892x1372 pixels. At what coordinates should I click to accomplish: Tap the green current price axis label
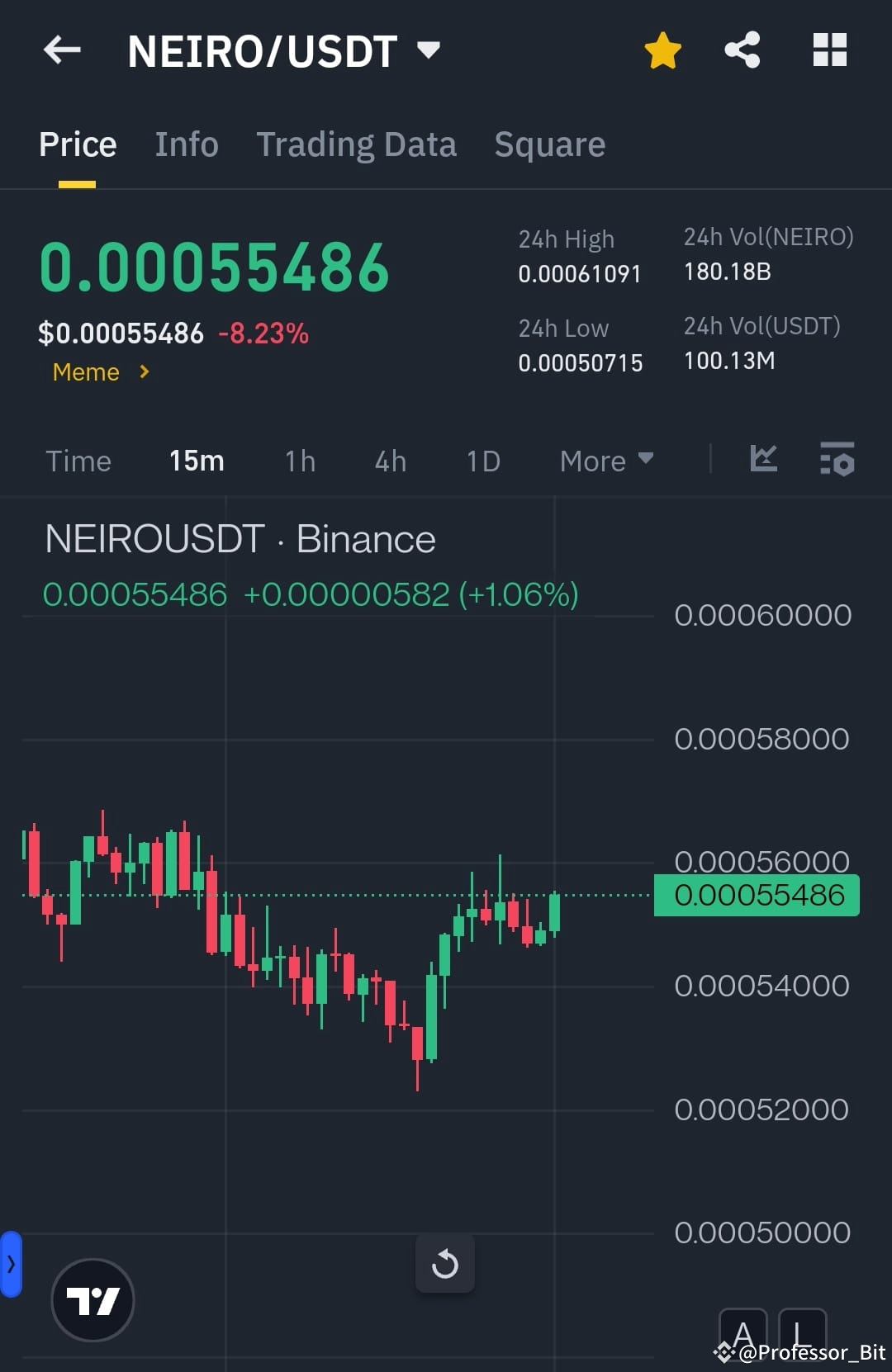click(x=756, y=894)
